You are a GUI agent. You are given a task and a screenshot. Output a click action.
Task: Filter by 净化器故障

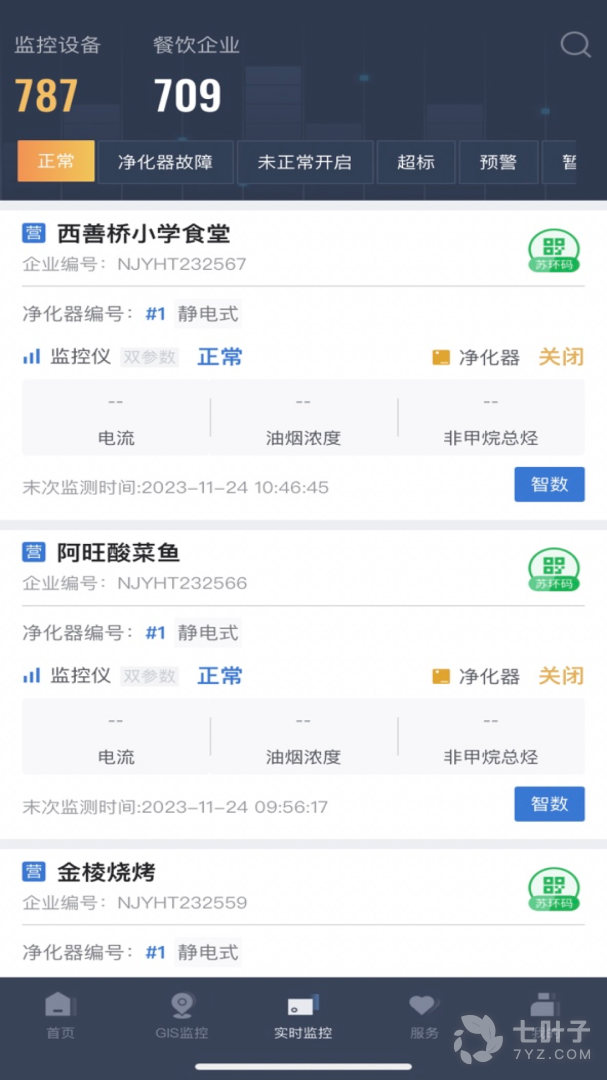point(165,162)
